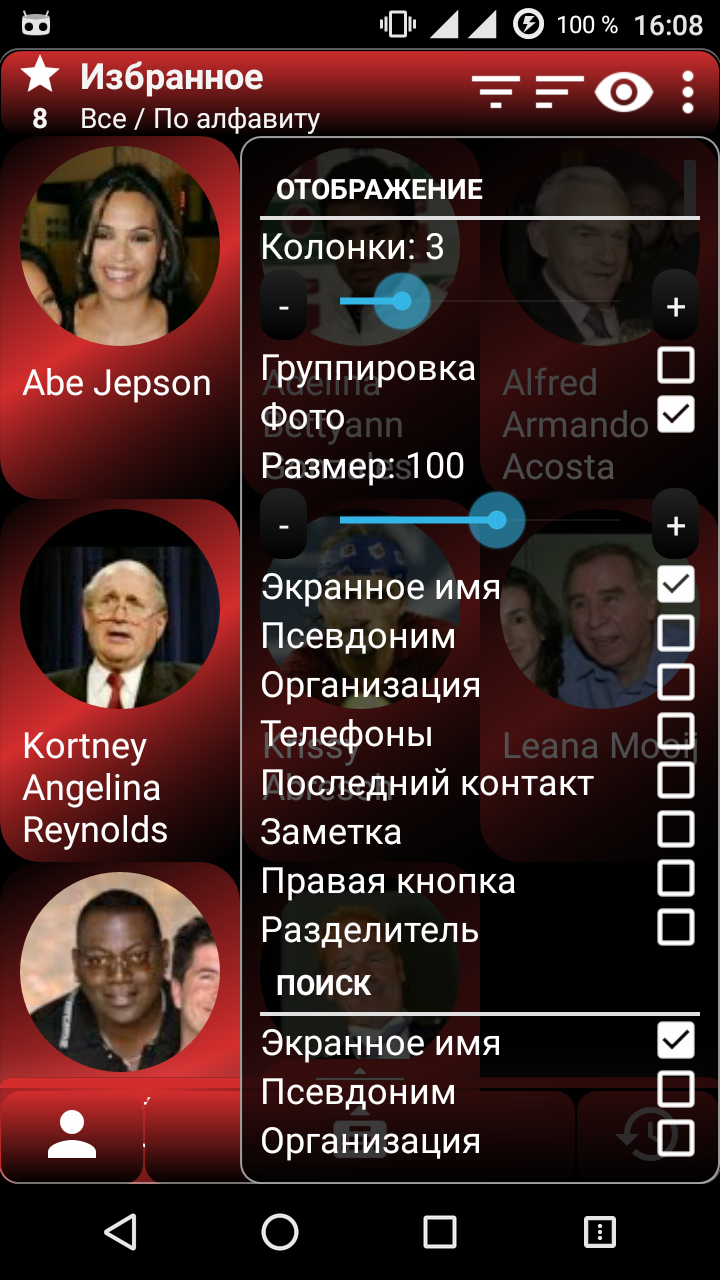The image size is (720, 1280).
Task: Switch to the contacts person tab
Action: click(x=72, y=1136)
